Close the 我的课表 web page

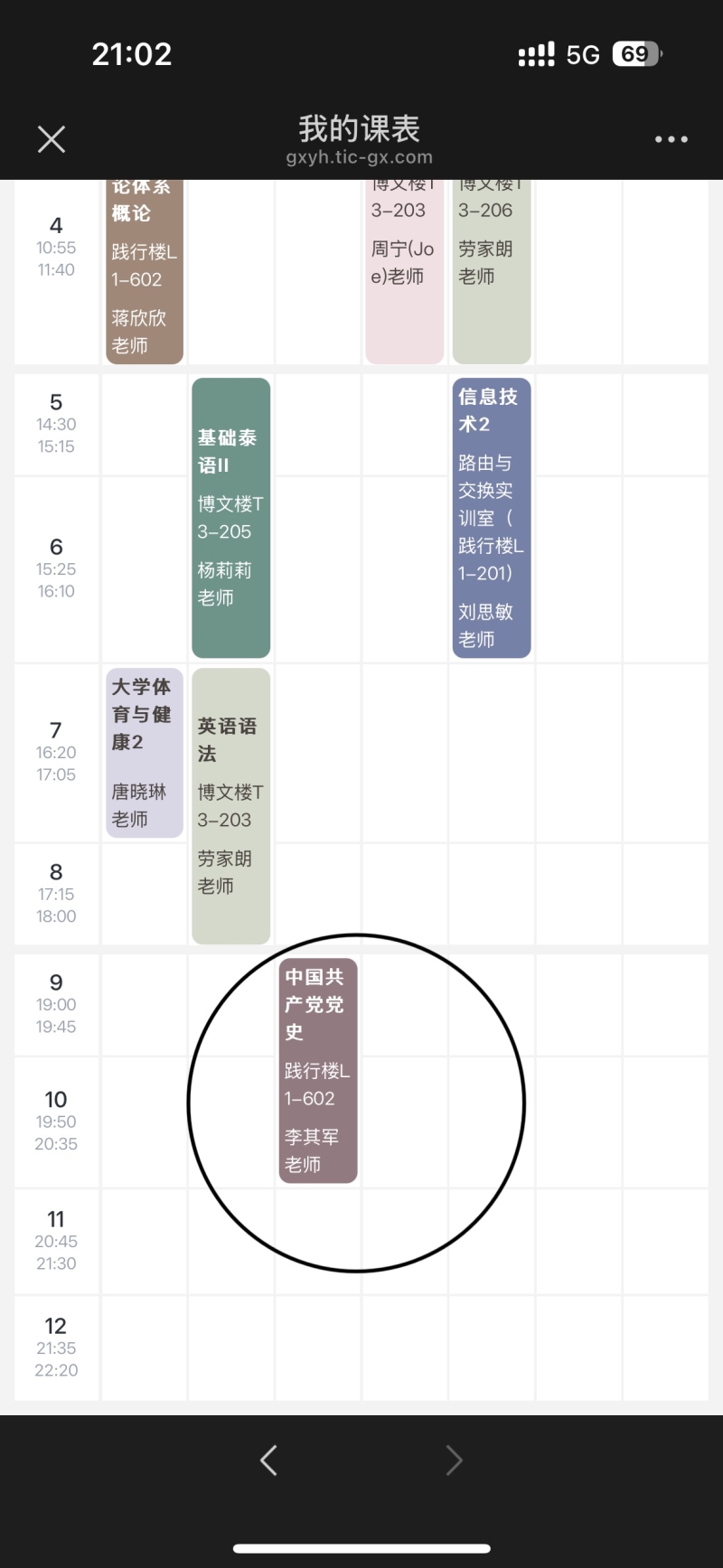pos(52,139)
